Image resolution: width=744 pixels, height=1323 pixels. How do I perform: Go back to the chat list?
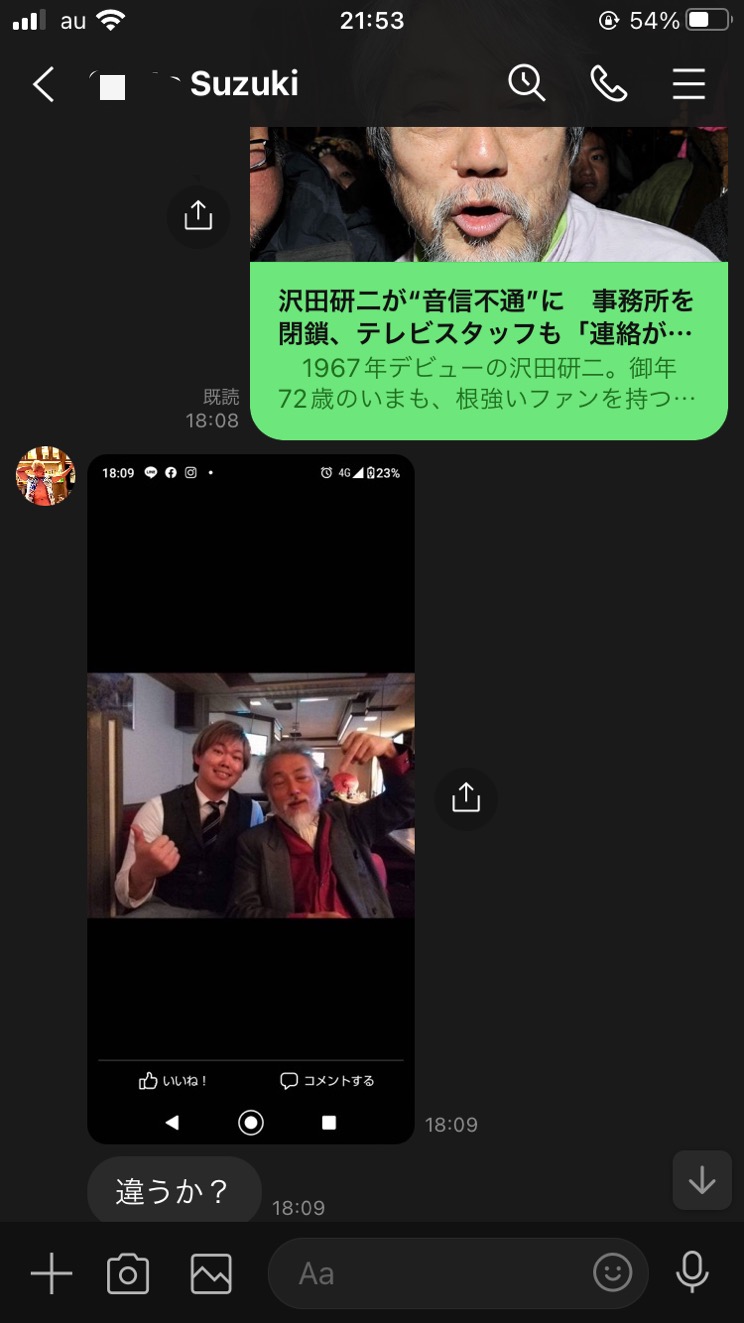click(x=43, y=85)
